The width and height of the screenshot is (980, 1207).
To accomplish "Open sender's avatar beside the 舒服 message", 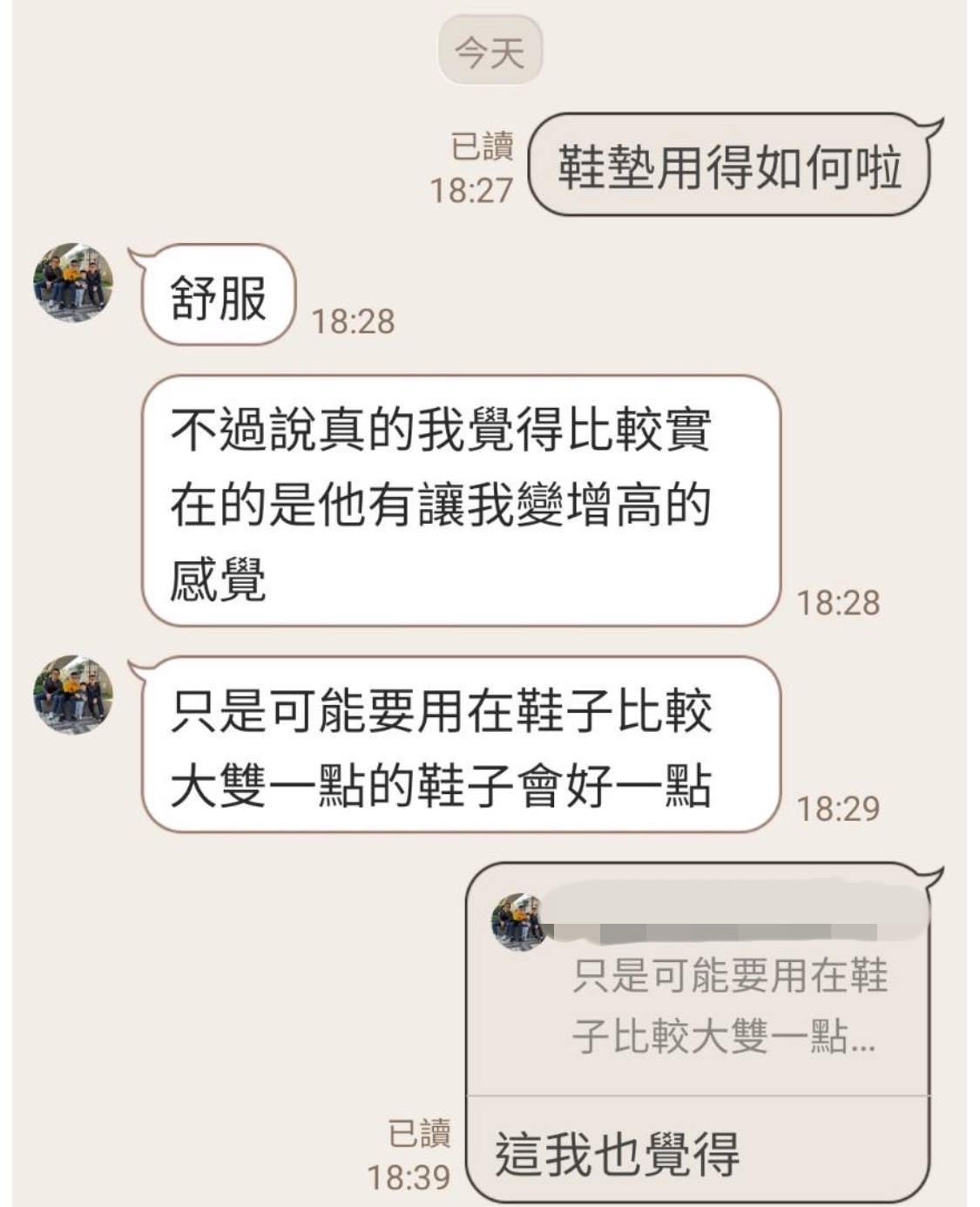I will pyautogui.click(x=73, y=283).
